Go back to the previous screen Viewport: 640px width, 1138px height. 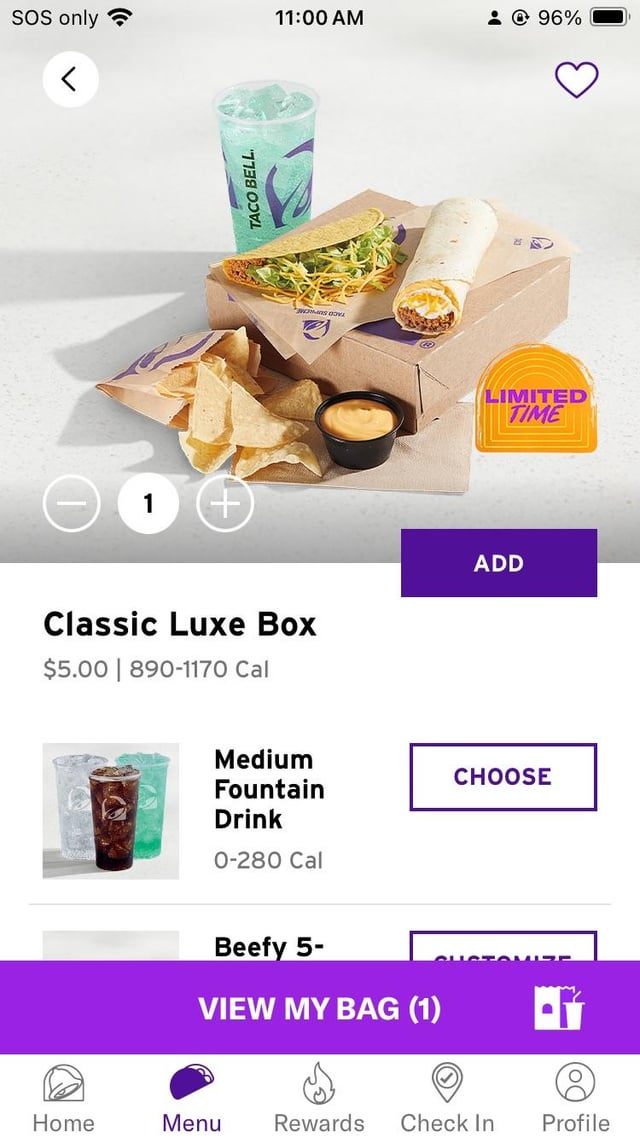coord(70,79)
